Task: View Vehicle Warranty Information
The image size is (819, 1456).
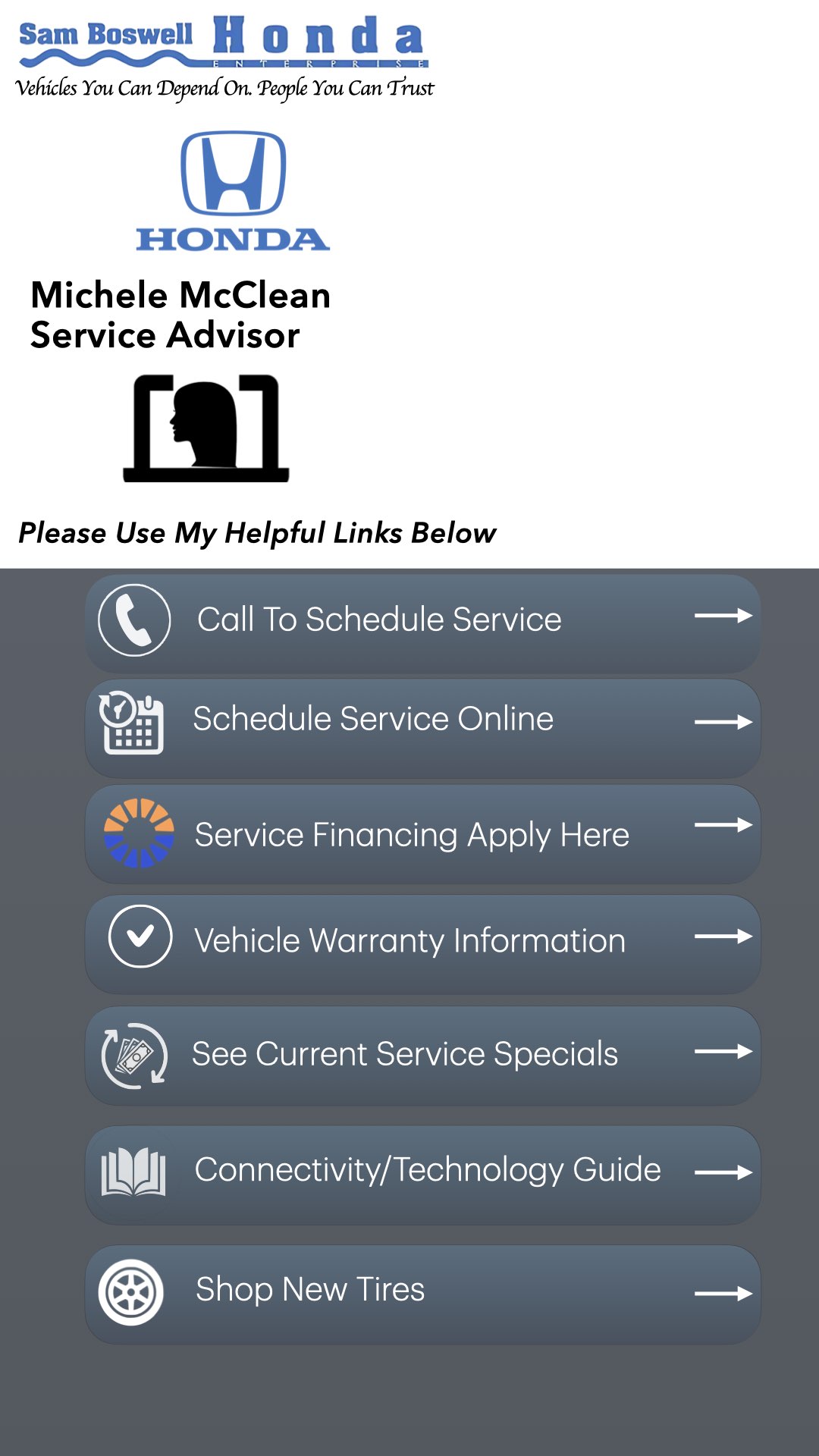Action: pyautogui.click(x=422, y=943)
